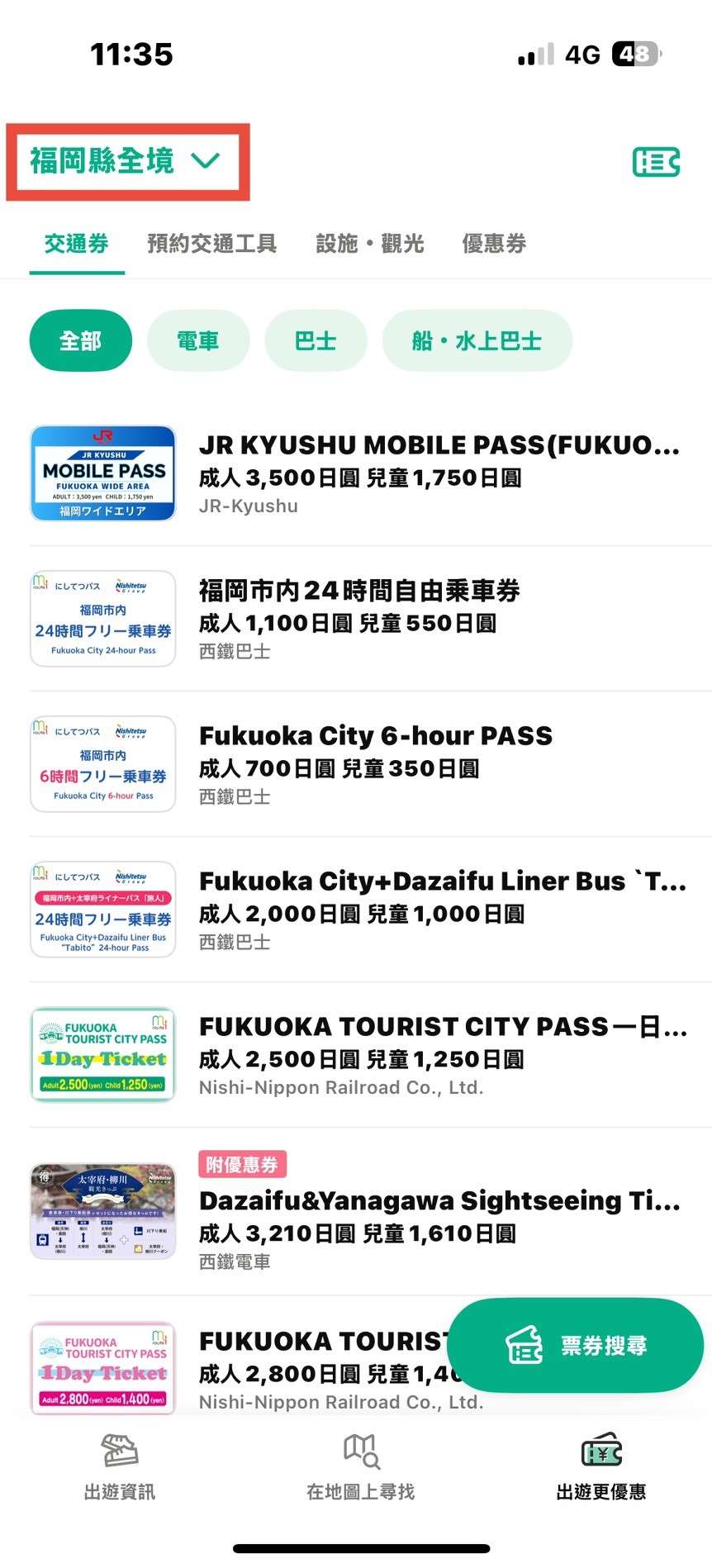Select the Fukuoka City 6-hour Pass thumbnail
The height and width of the screenshot is (1568, 712).
[102, 763]
